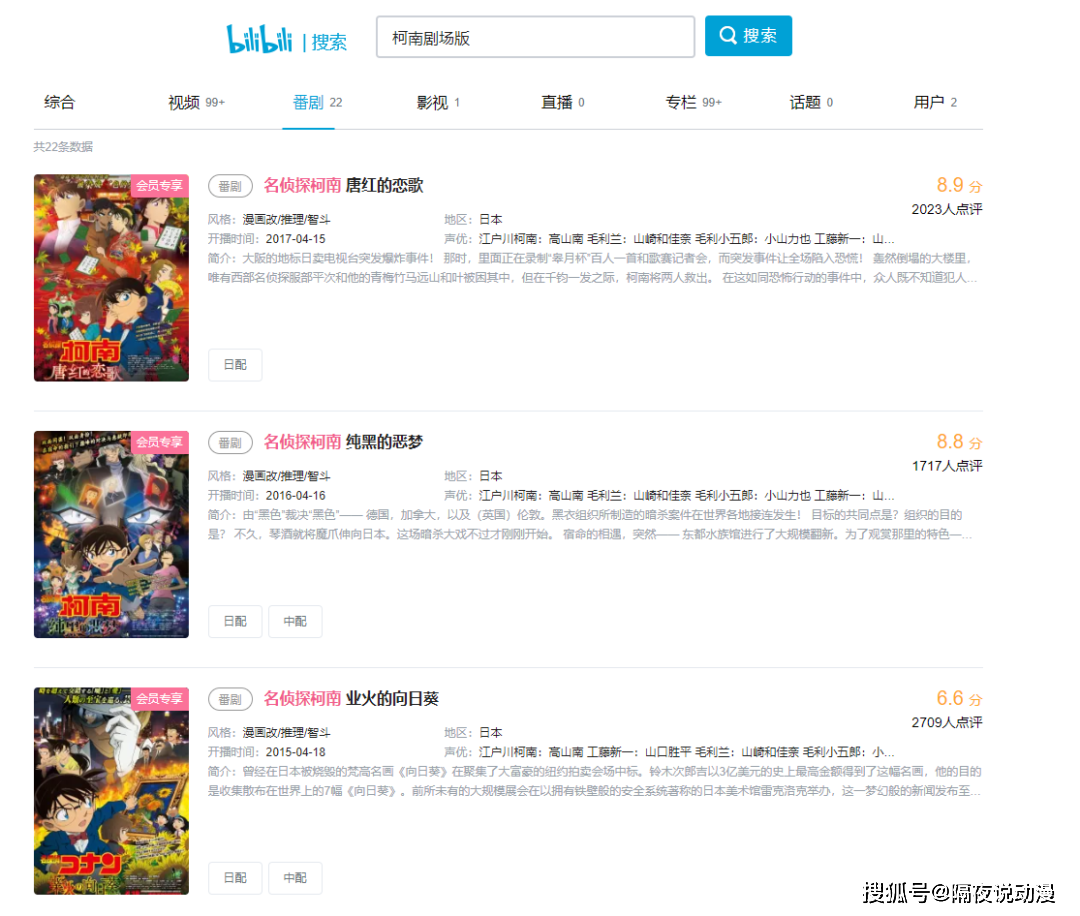Screen dimensions: 1080x916
Task: Open the title link 名侦探柯南 唐红的恋歌
Action: point(343,185)
